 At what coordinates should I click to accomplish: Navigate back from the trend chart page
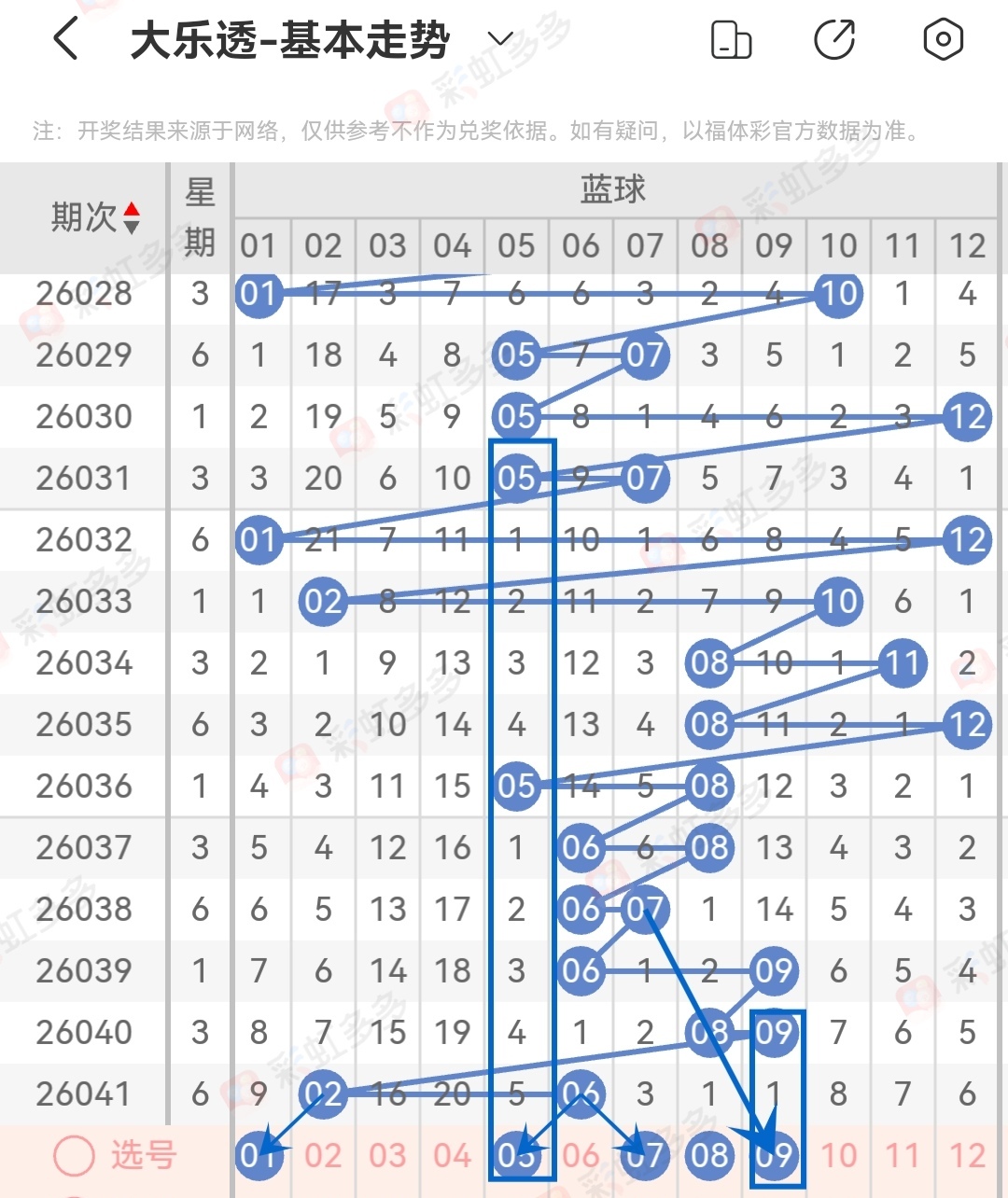click(64, 40)
